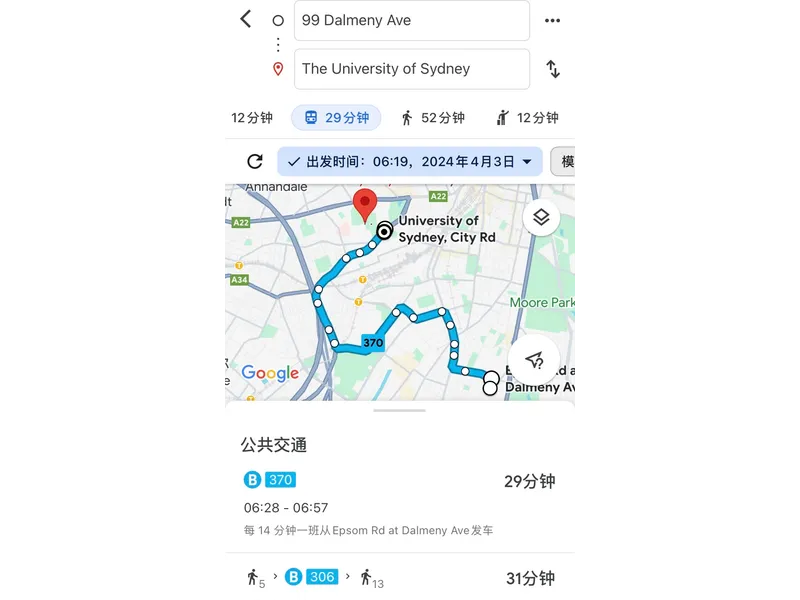Switch to driving mode 12分钟
Image resolution: width=800 pixels, height=600 pixels.
point(252,118)
